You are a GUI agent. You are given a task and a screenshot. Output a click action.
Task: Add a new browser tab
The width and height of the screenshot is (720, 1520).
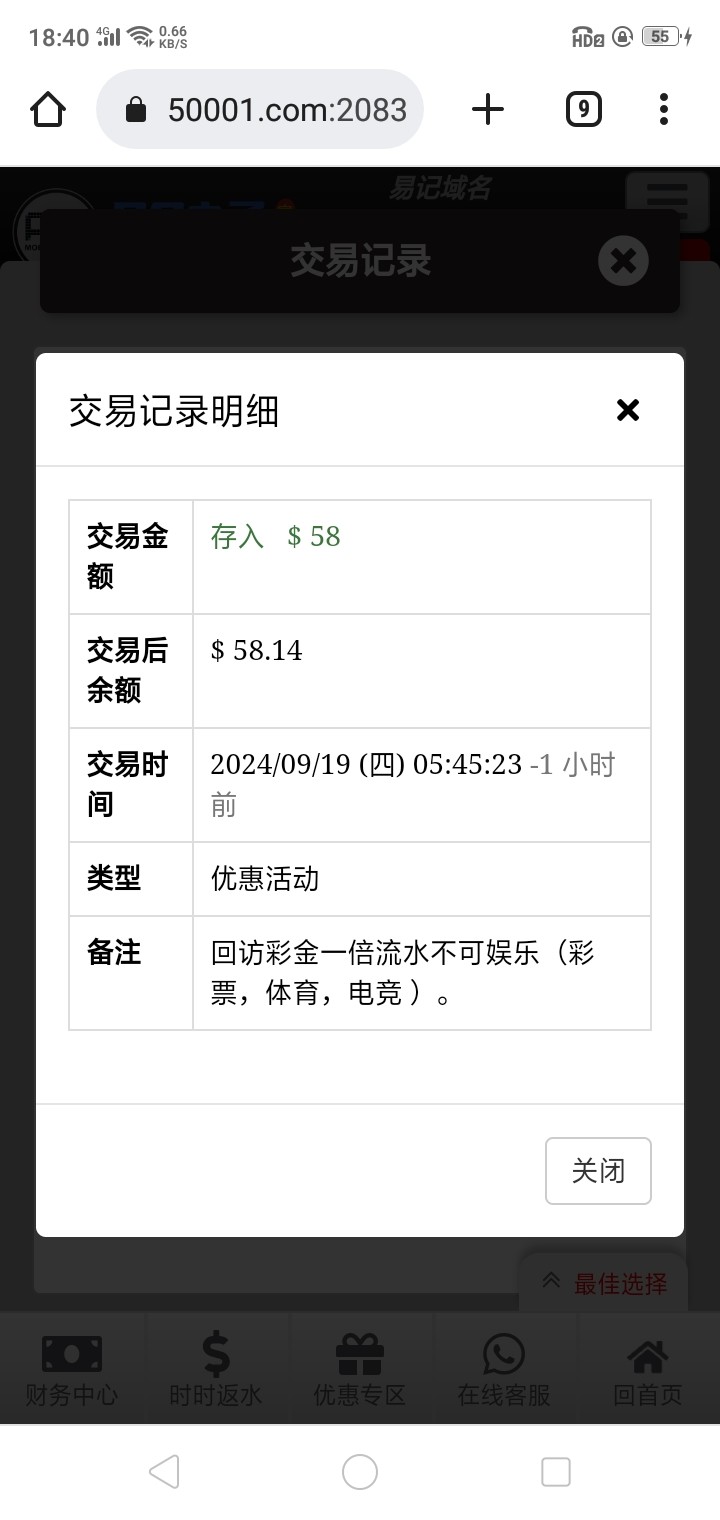pyautogui.click(x=488, y=109)
